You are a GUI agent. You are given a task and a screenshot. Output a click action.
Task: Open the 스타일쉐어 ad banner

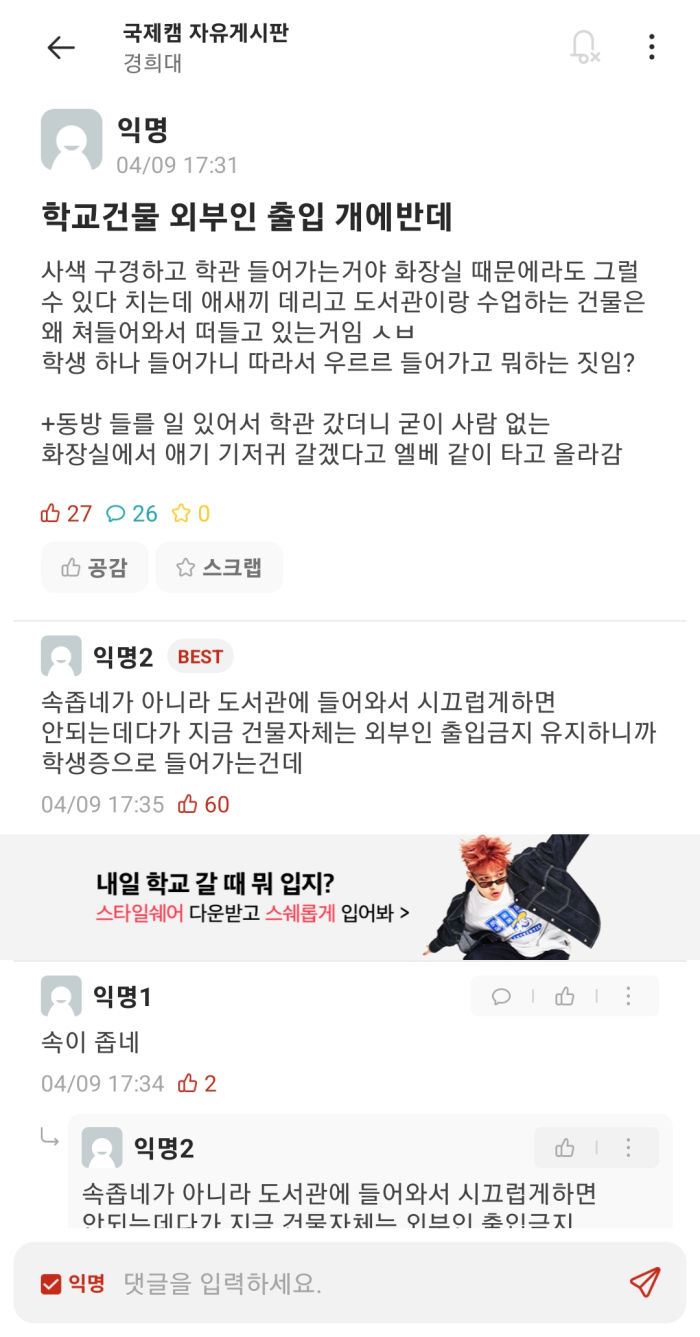point(350,897)
